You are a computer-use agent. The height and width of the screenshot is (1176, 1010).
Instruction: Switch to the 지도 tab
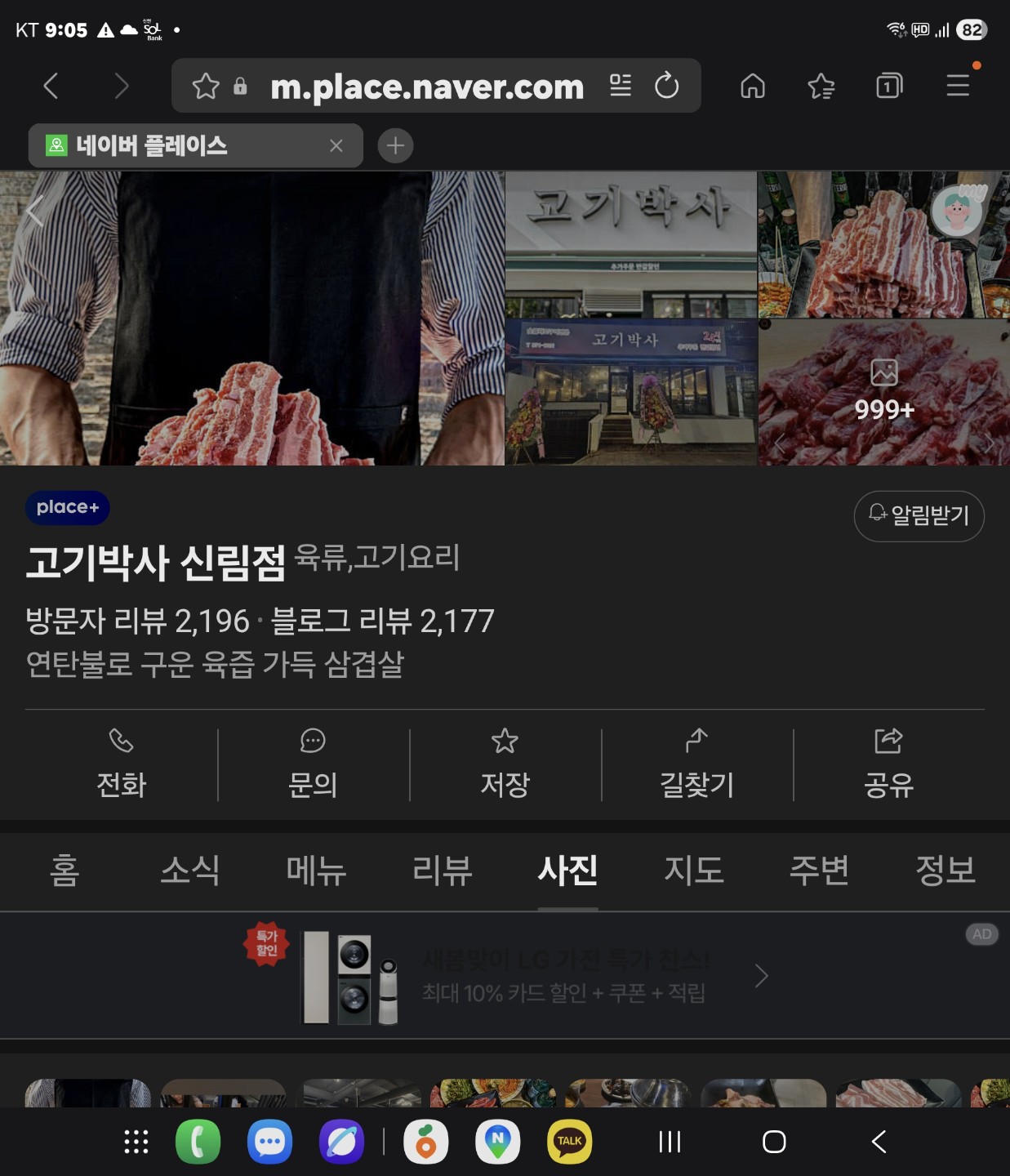[x=693, y=870]
